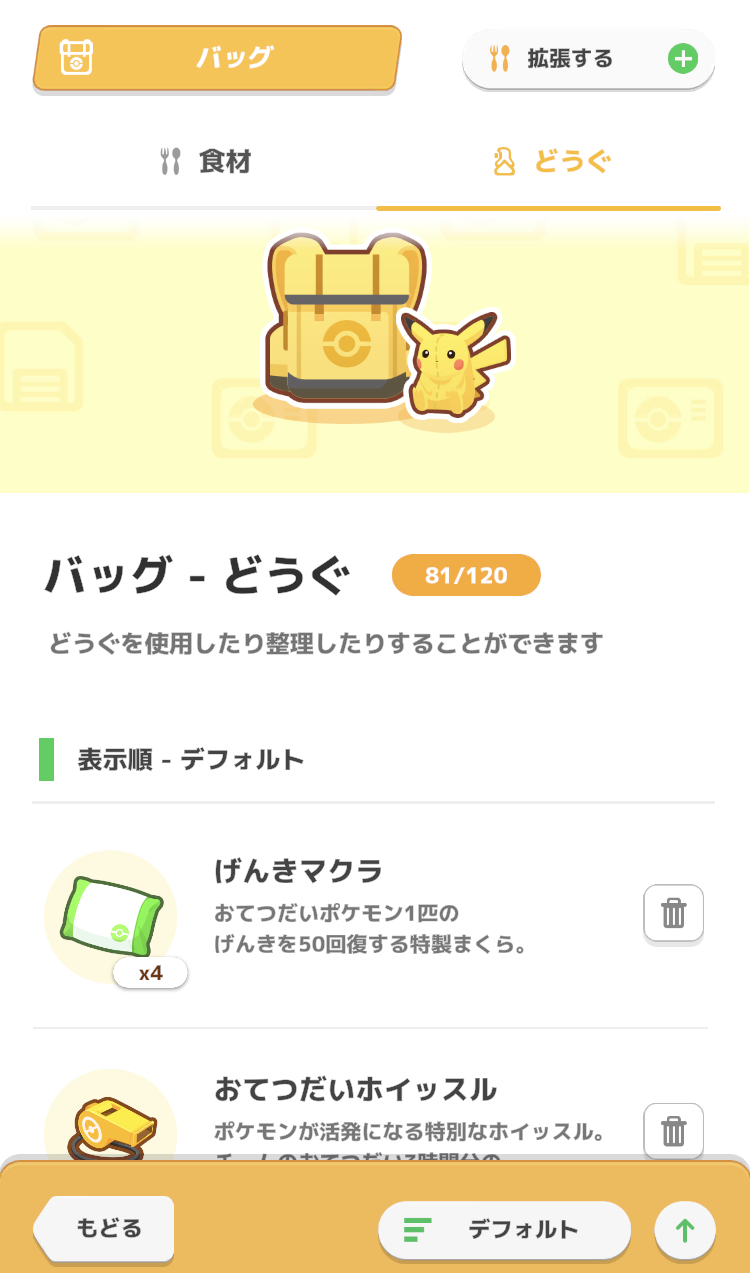The image size is (750, 1273).
Task: Discard the おてつだいホイッスル item
Action: click(x=673, y=1131)
